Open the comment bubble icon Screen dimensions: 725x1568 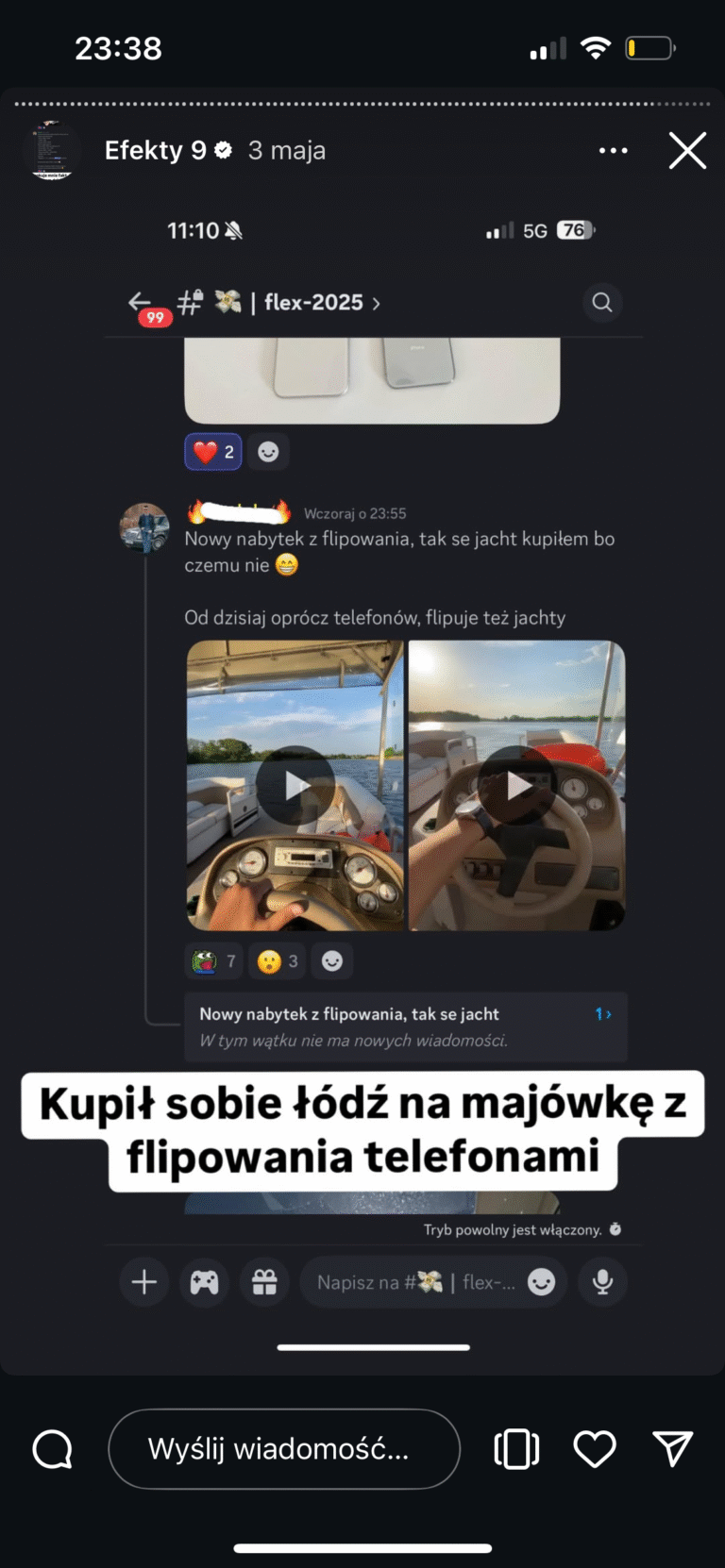point(53,1449)
